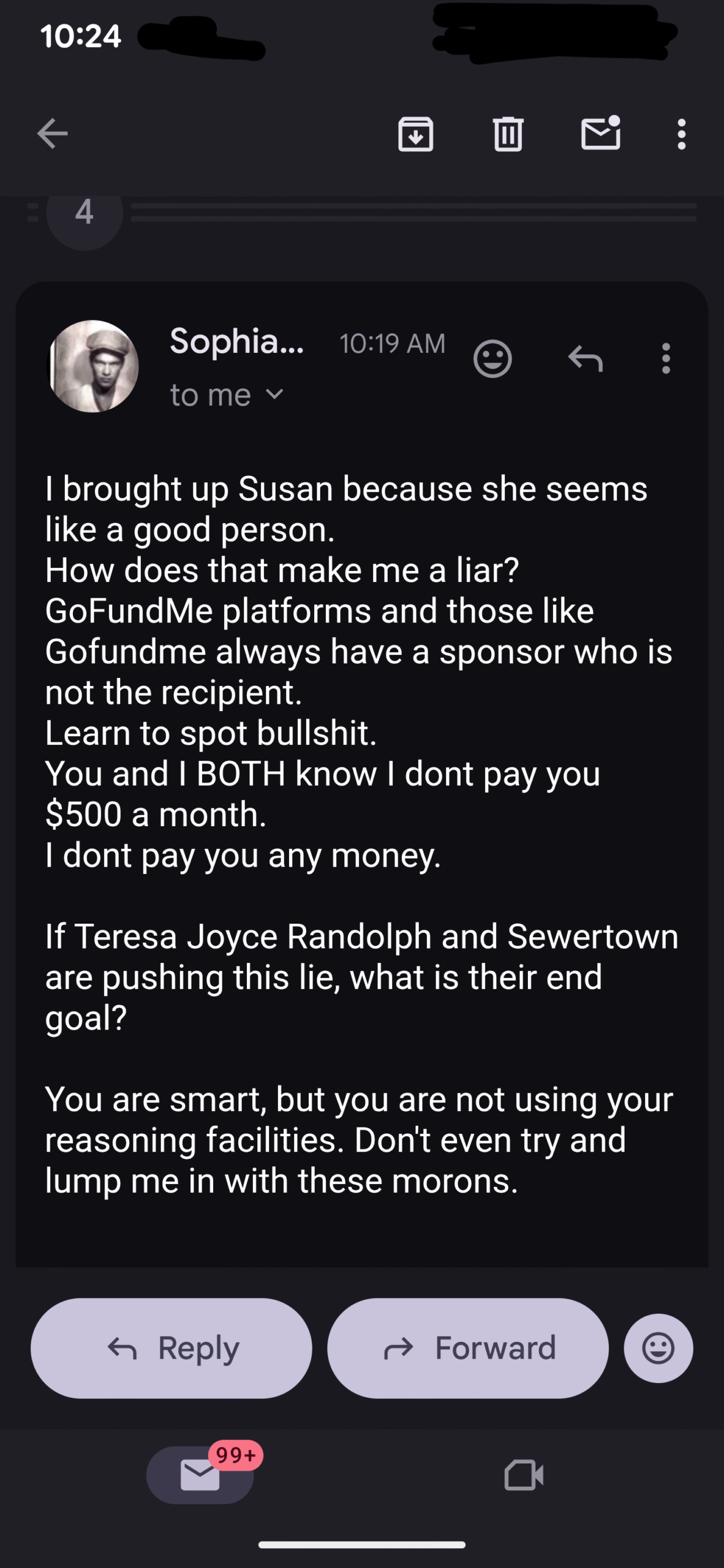Image resolution: width=724 pixels, height=1568 pixels.
Task: Switch to the Meet video tab
Action: pos(524,1475)
